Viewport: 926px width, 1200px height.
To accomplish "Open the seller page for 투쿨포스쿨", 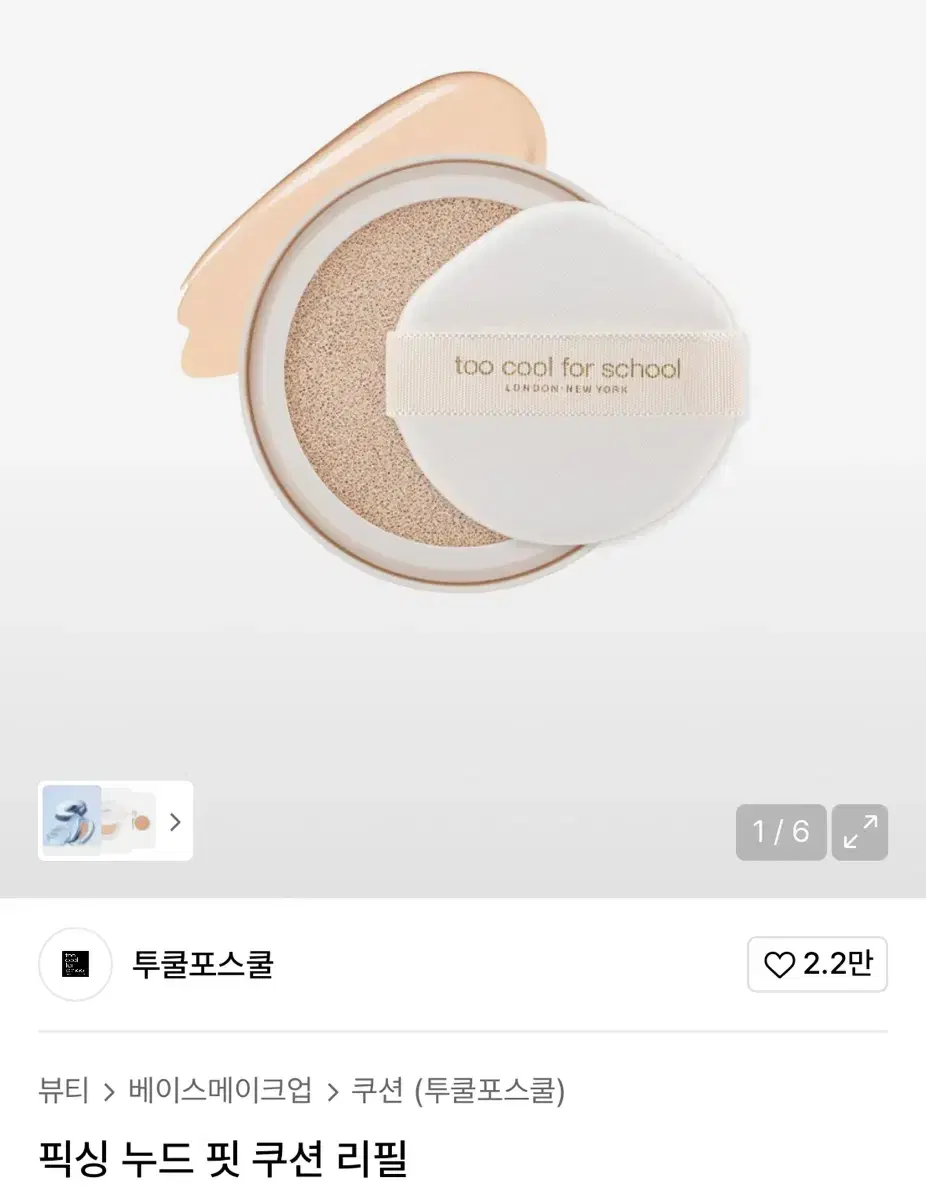I will tap(199, 964).
